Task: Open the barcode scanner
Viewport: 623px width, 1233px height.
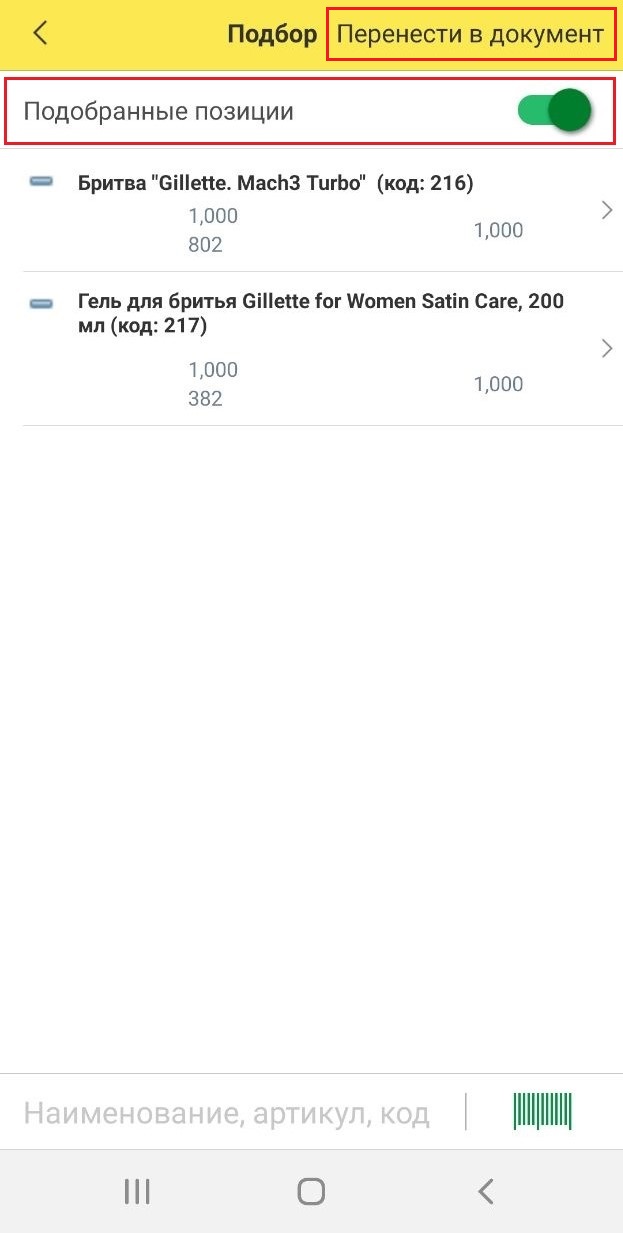Action: coord(542,1111)
